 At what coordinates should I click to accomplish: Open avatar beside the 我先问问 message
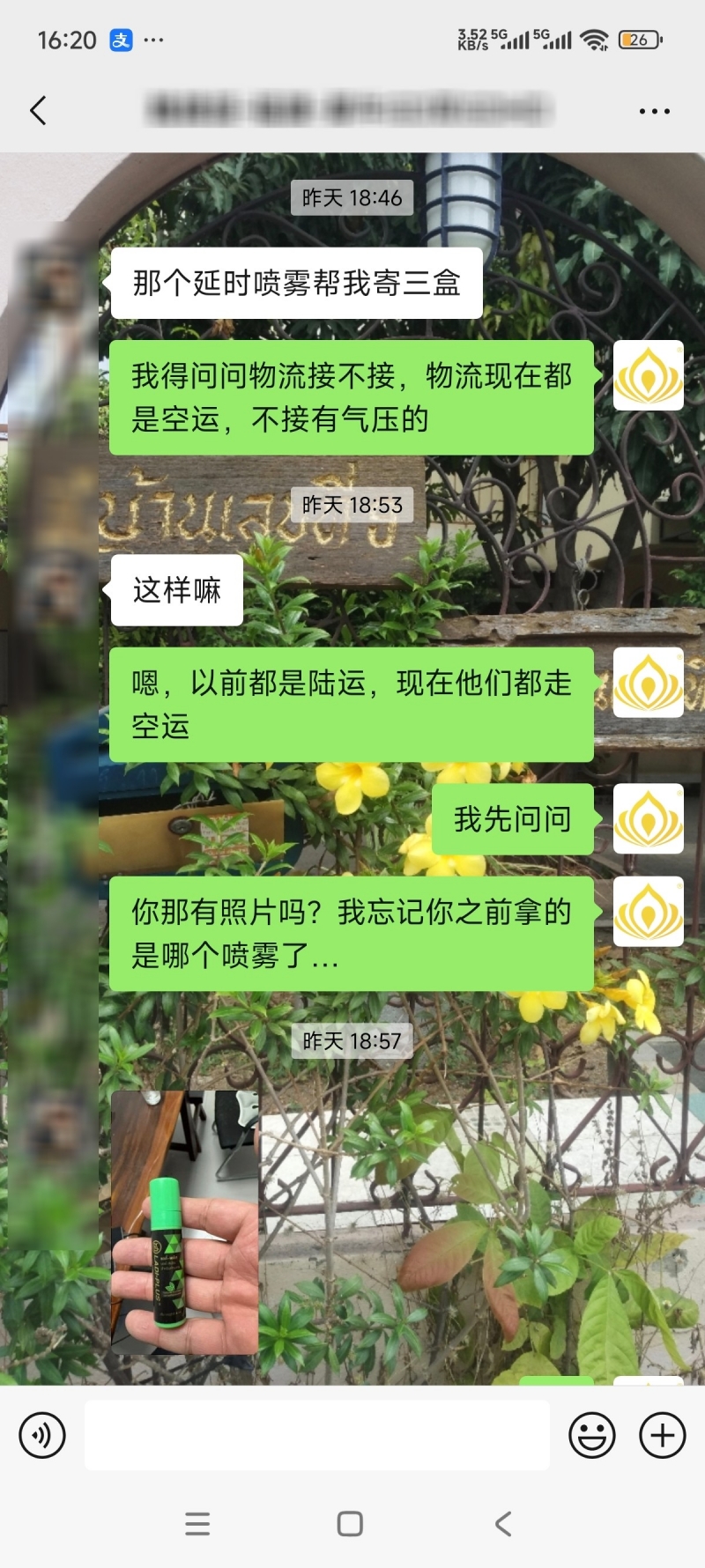click(649, 818)
